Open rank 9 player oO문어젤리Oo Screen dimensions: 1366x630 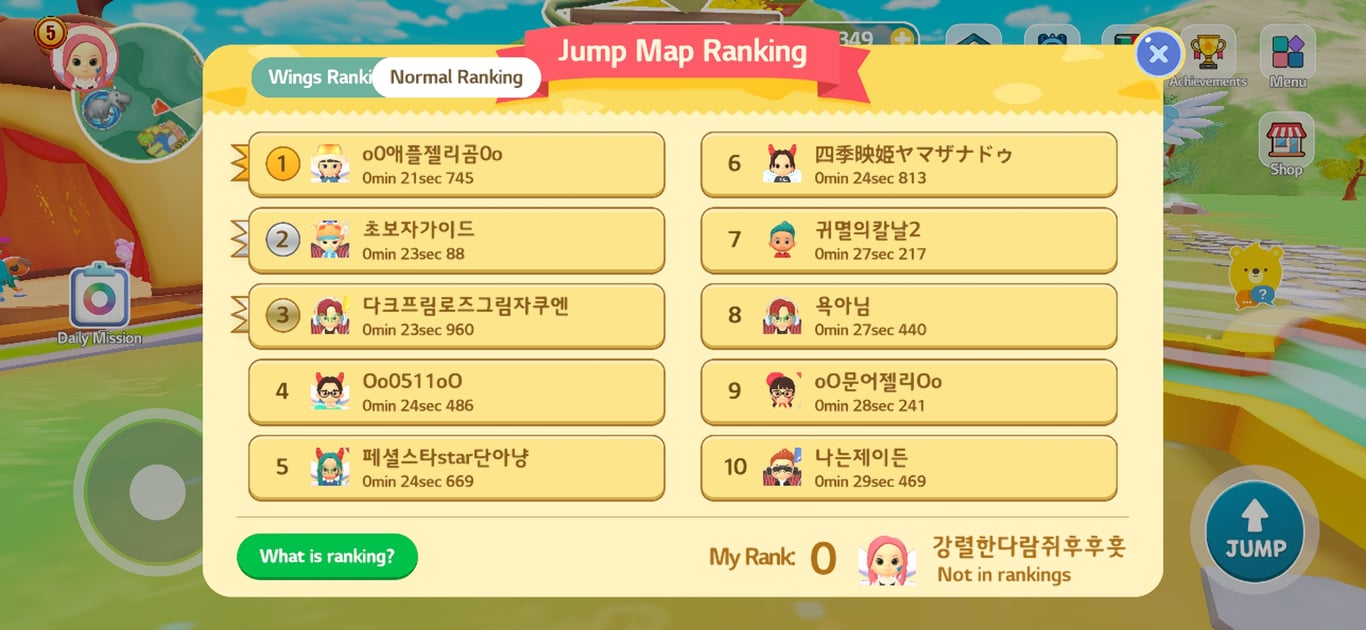(x=908, y=392)
